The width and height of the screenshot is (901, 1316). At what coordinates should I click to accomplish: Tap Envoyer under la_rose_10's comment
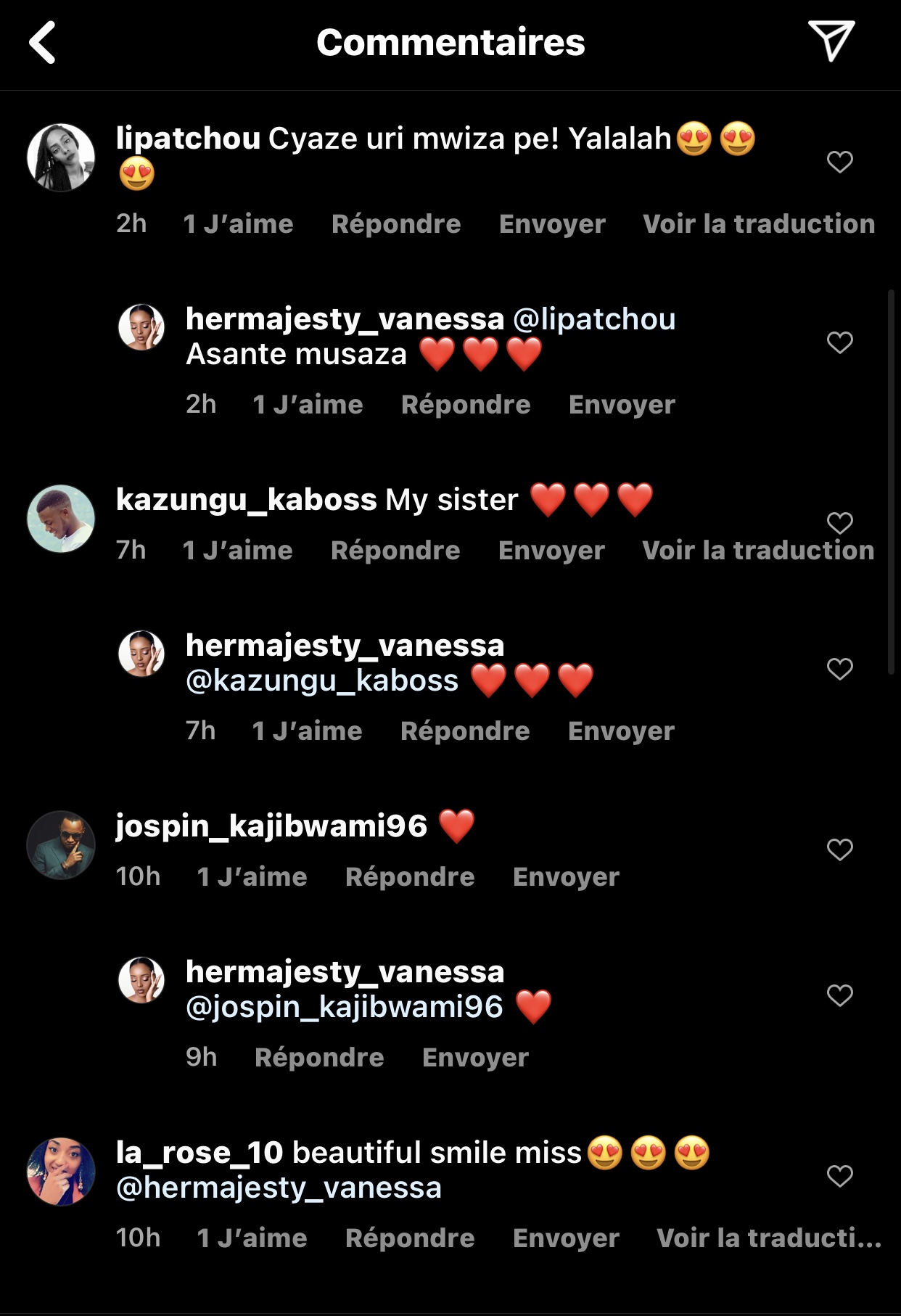click(566, 1238)
